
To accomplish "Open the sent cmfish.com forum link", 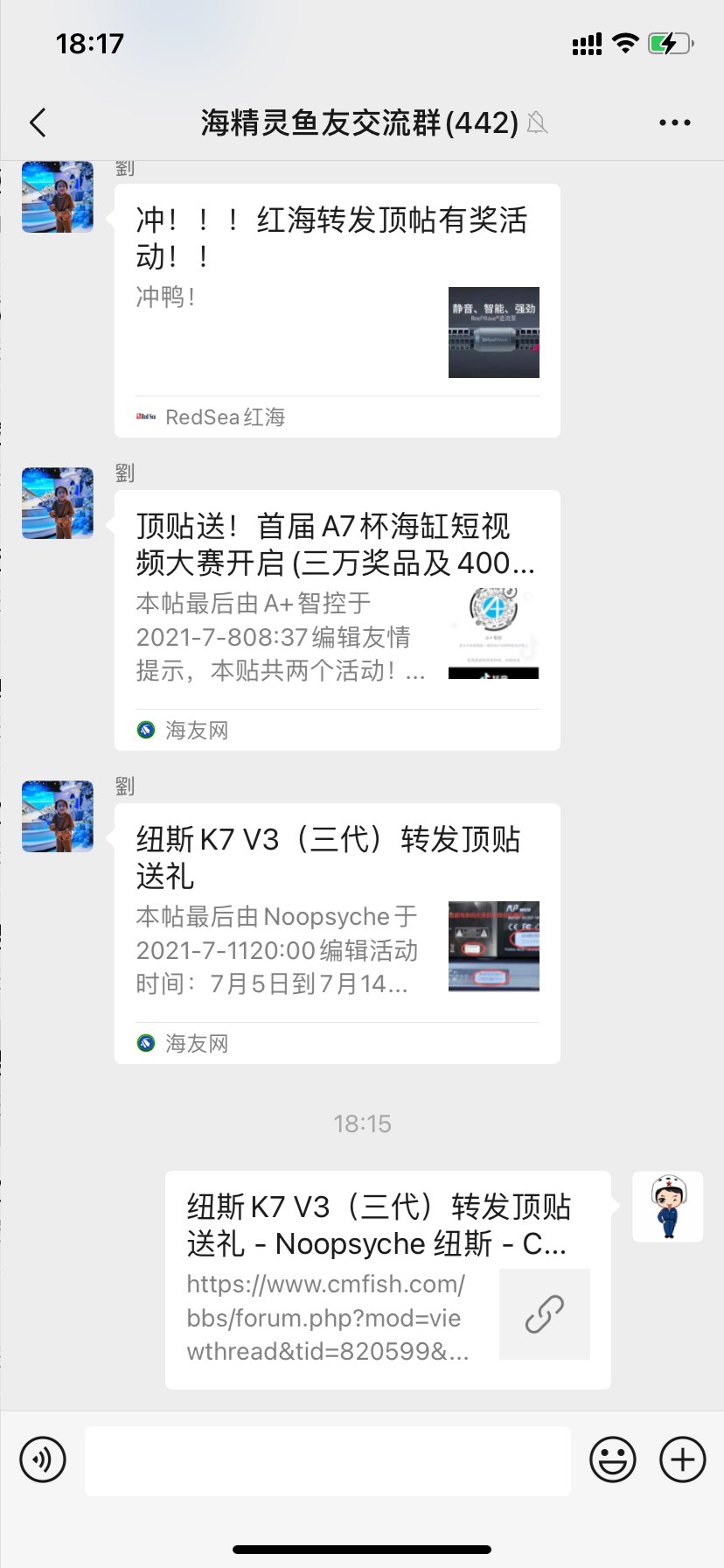I will 387,1279.
